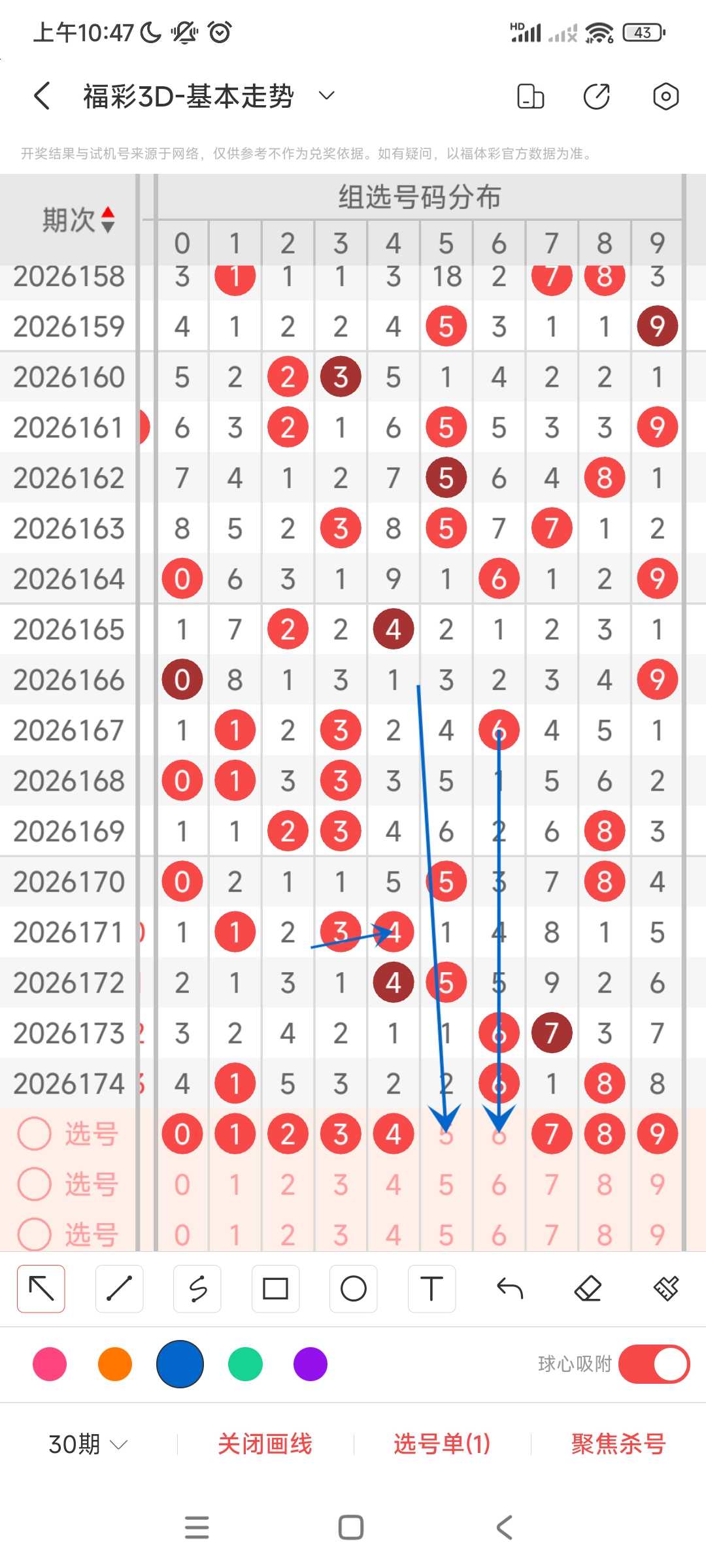The height and width of the screenshot is (1568, 706).
Task: Pick the rectangle shape tool
Action: (275, 1288)
